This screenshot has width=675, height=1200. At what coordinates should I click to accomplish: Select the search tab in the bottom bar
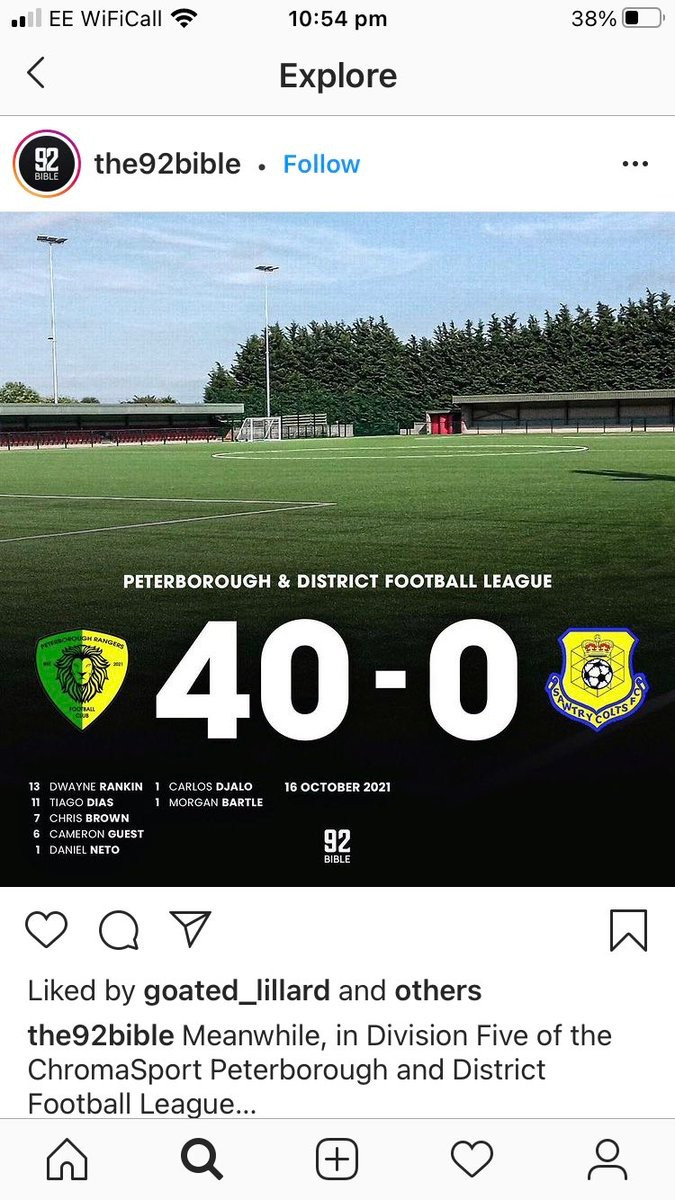click(x=201, y=1160)
